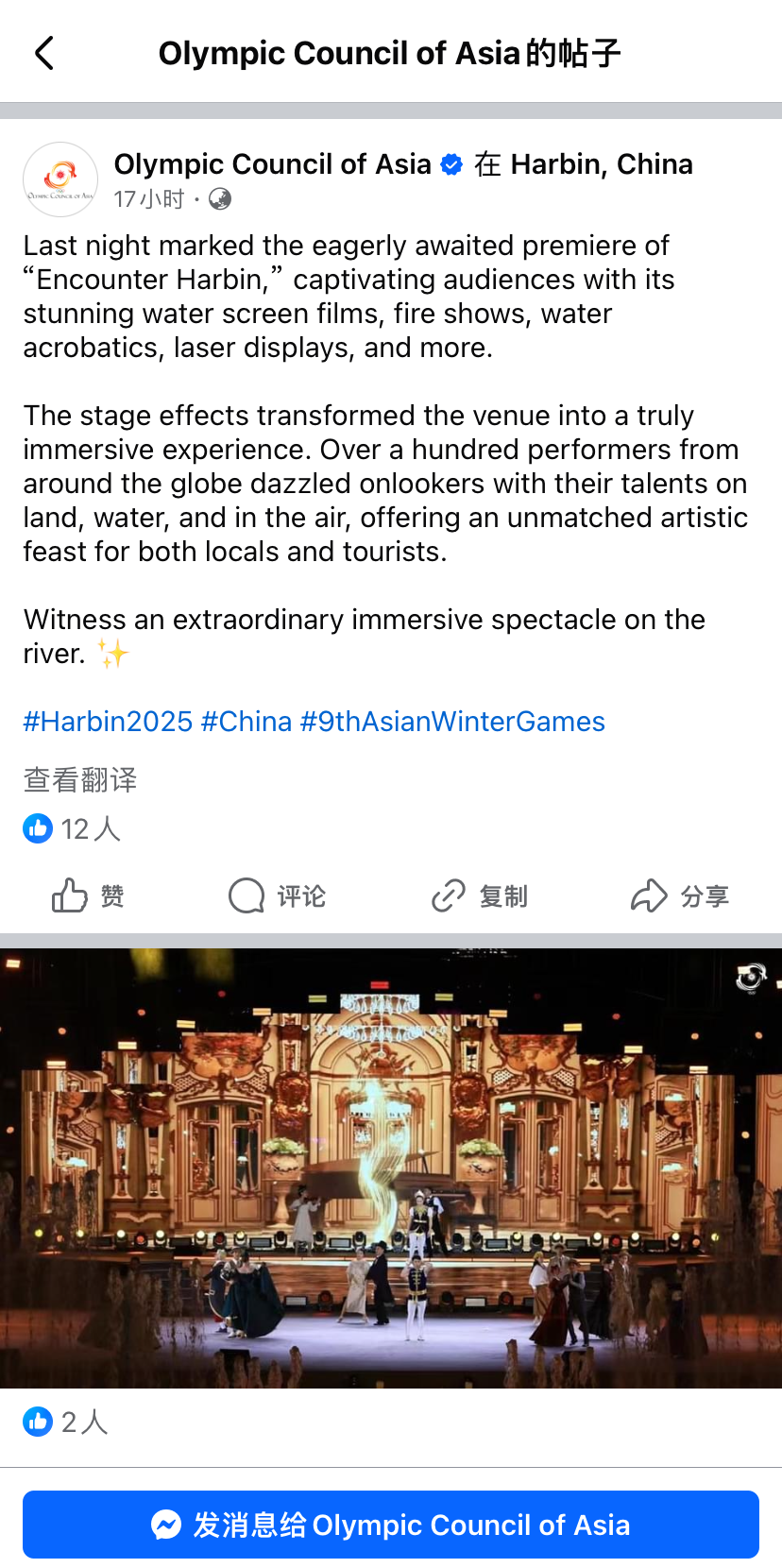Open the #9thAsianWinterGames hashtag
Viewport: 782px width, 1568px height.
[x=452, y=722]
